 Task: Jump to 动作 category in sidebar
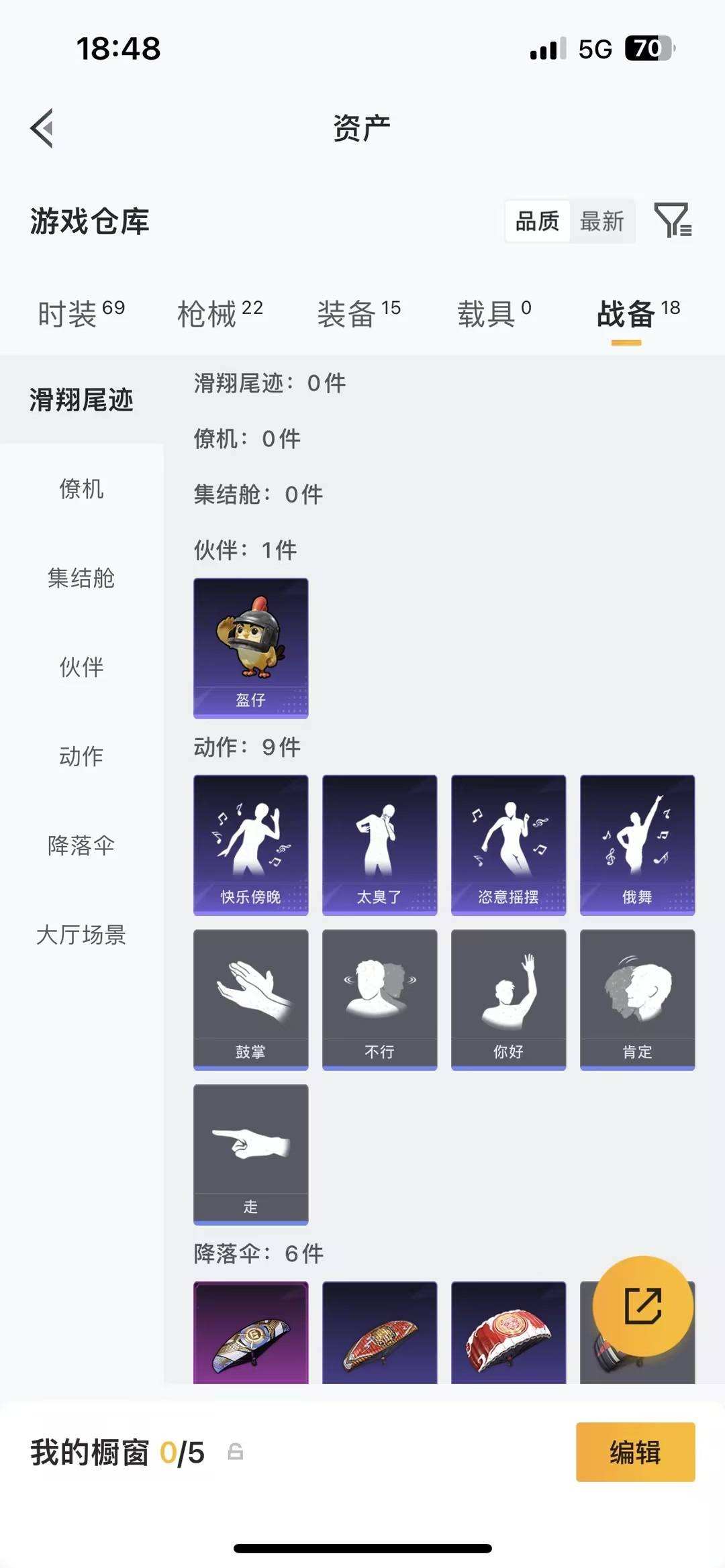click(x=81, y=756)
